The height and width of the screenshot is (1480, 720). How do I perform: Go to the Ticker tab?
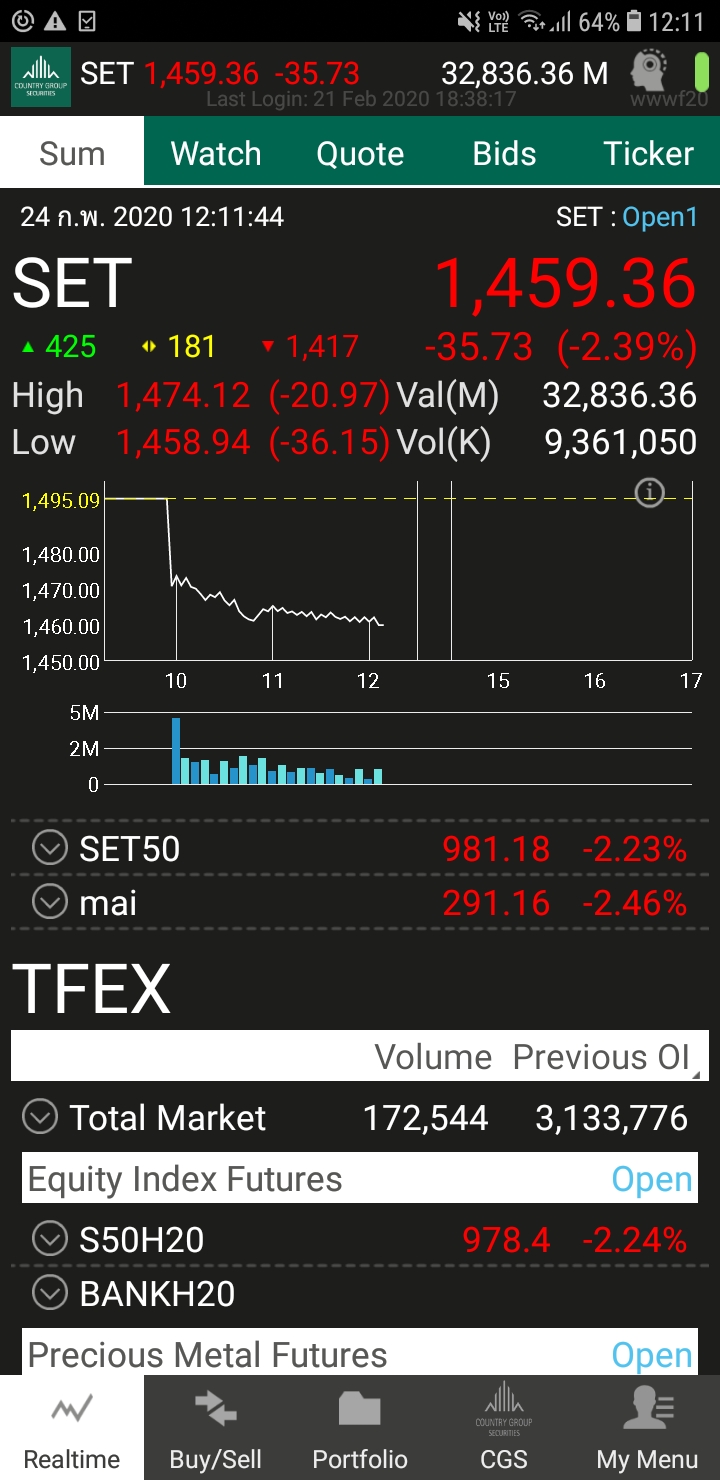(648, 153)
